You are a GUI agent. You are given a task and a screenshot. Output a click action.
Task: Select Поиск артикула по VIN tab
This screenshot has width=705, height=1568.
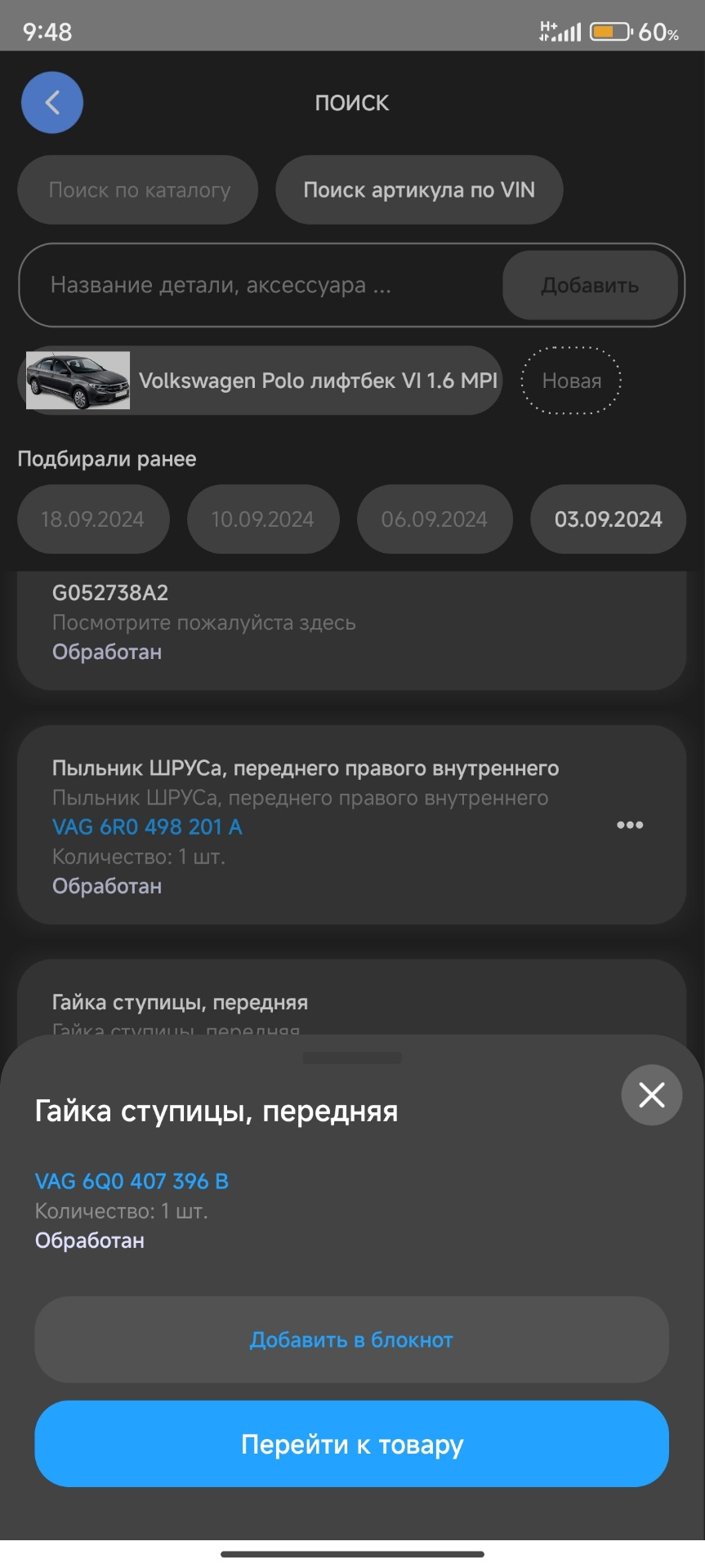coord(419,190)
